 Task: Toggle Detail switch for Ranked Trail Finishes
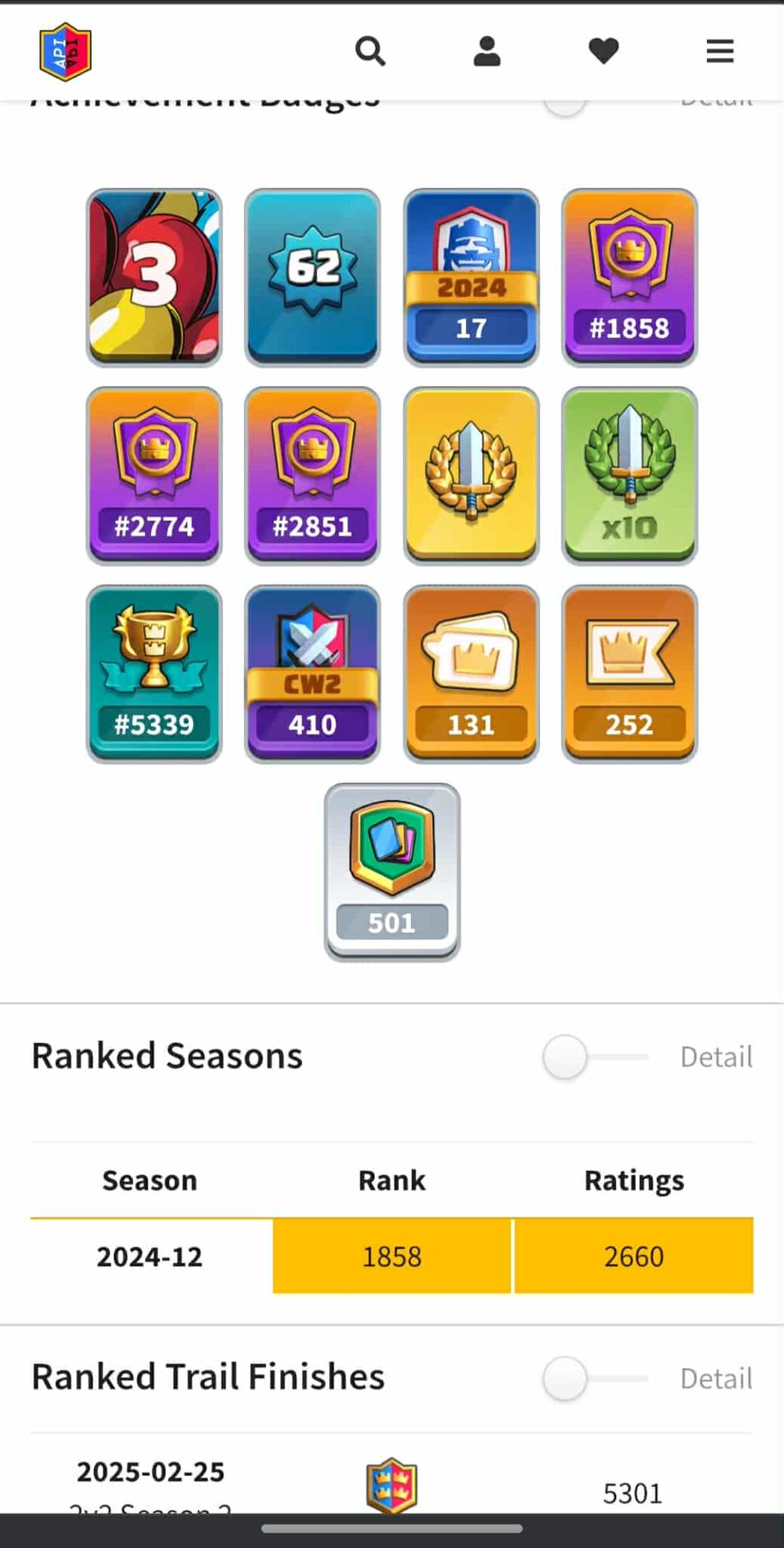tap(596, 1378)
